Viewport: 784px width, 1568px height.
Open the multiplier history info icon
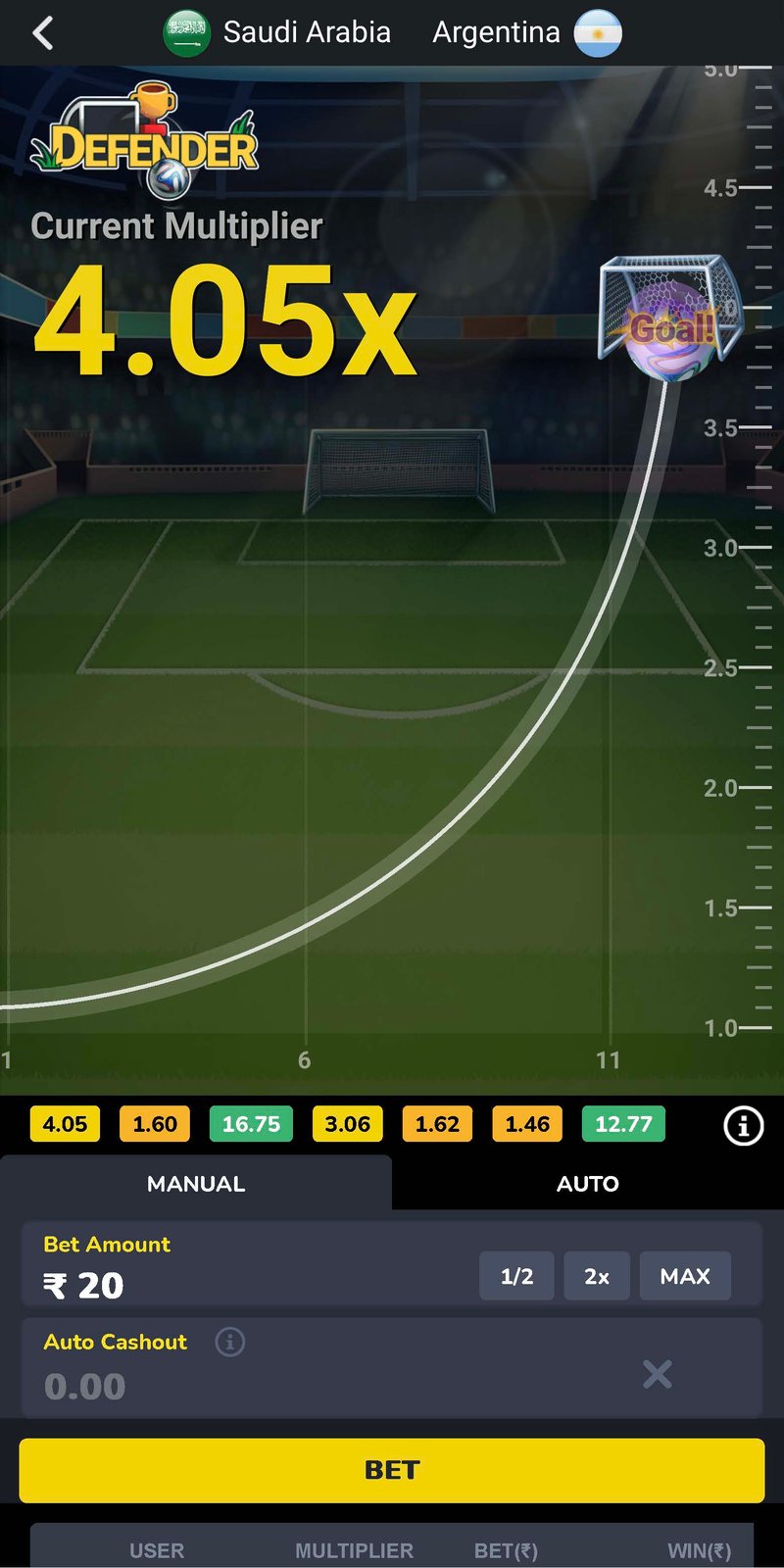coord(743,1125)
